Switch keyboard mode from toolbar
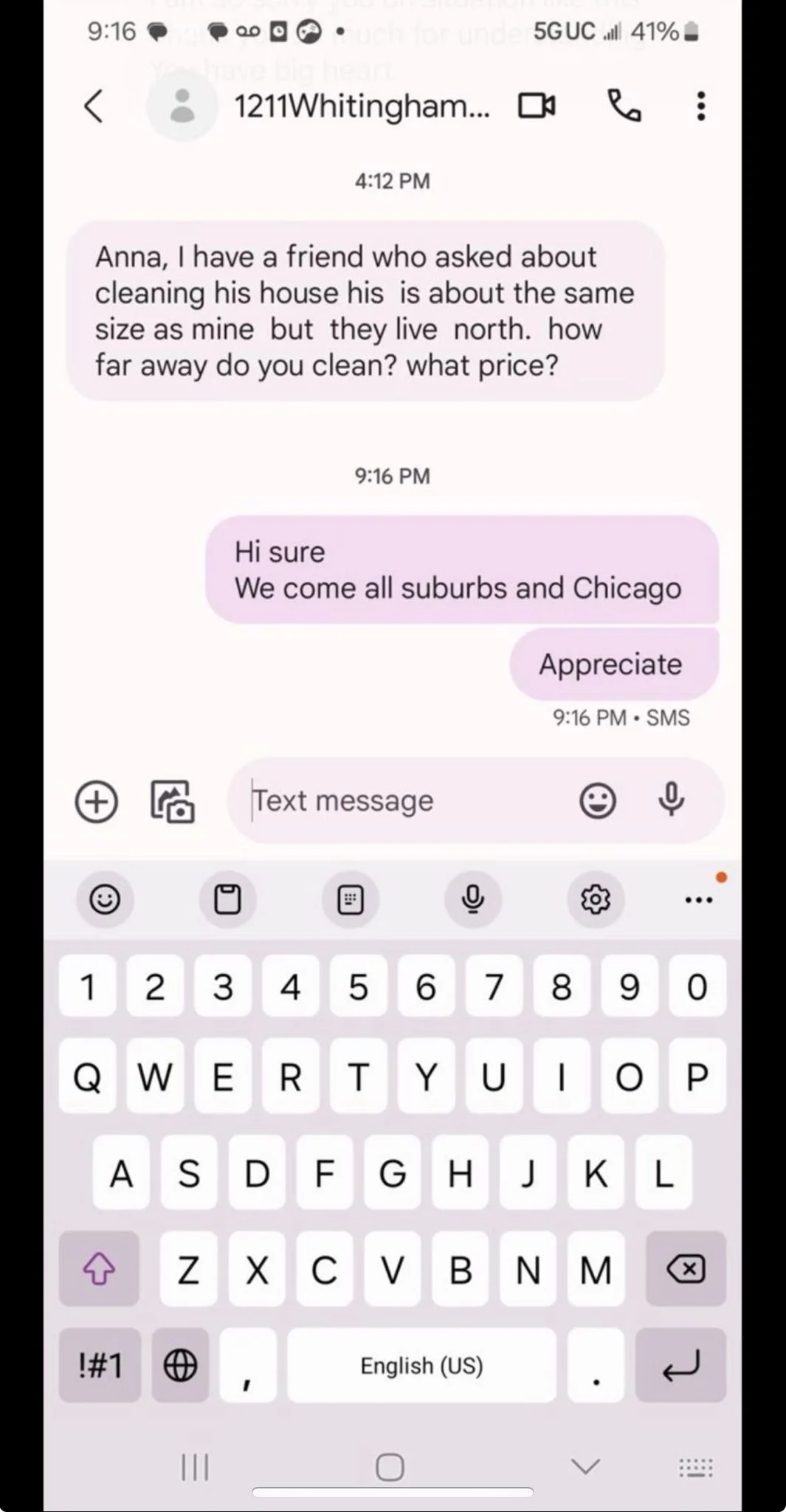786x1512 pixels. (350, 899)
